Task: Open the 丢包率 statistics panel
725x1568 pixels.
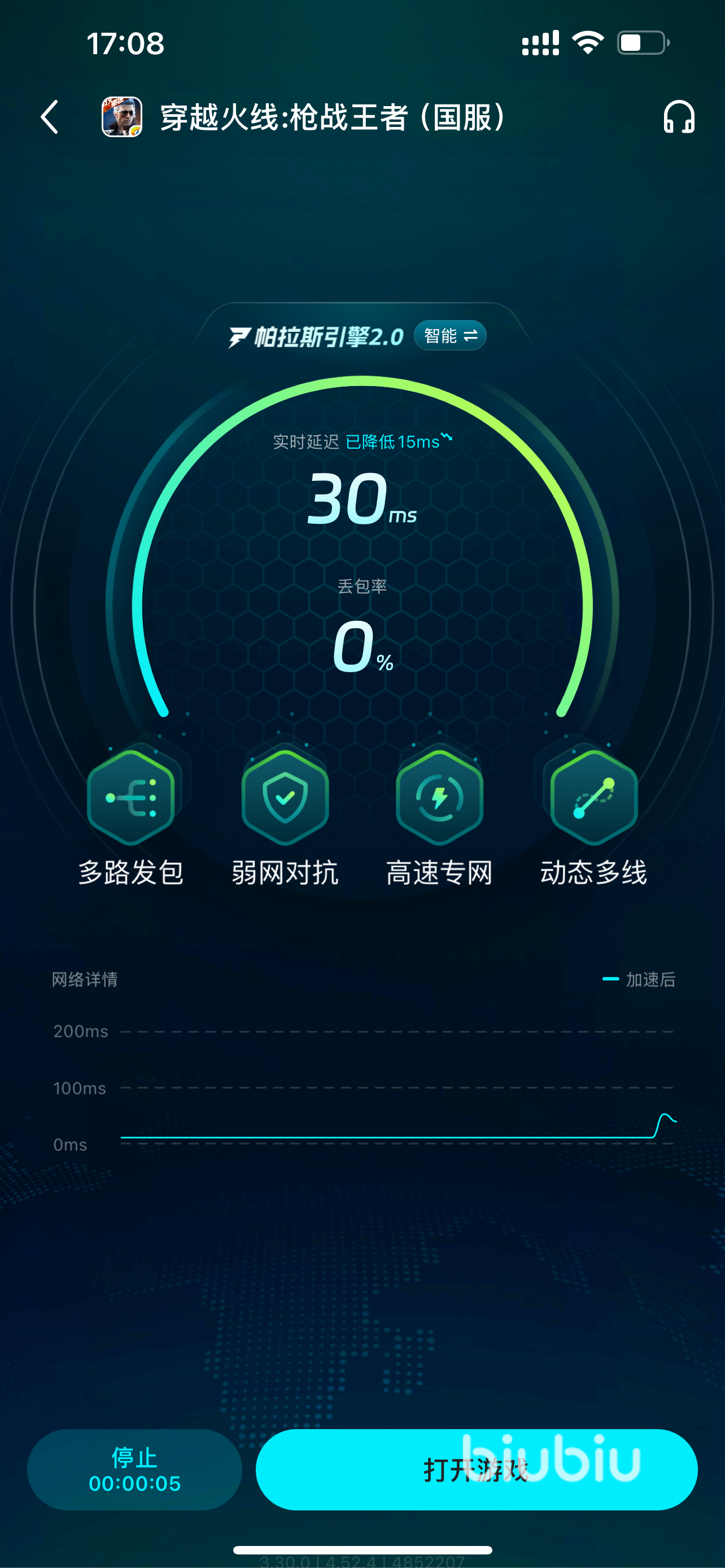Action: (362, 587)
